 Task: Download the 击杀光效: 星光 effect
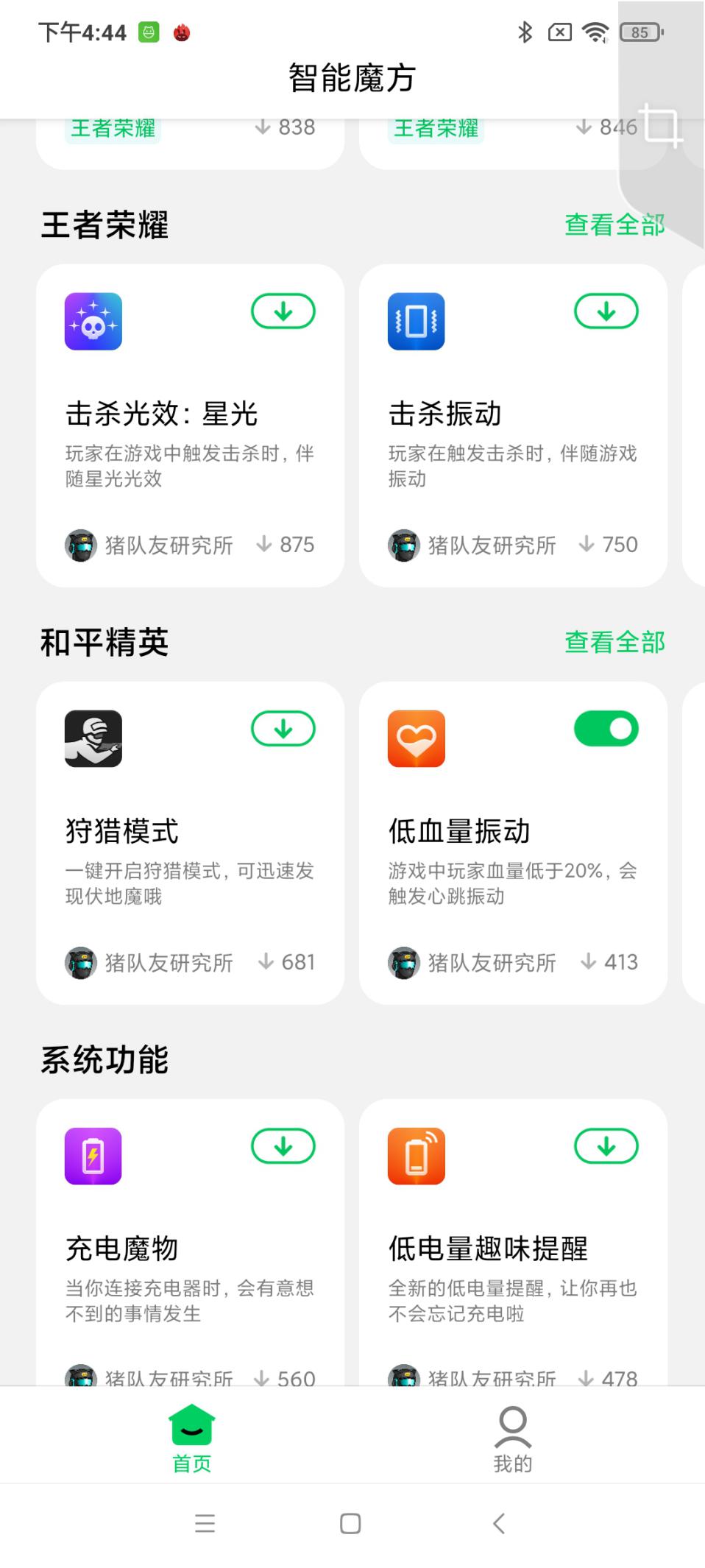(283, 312)
